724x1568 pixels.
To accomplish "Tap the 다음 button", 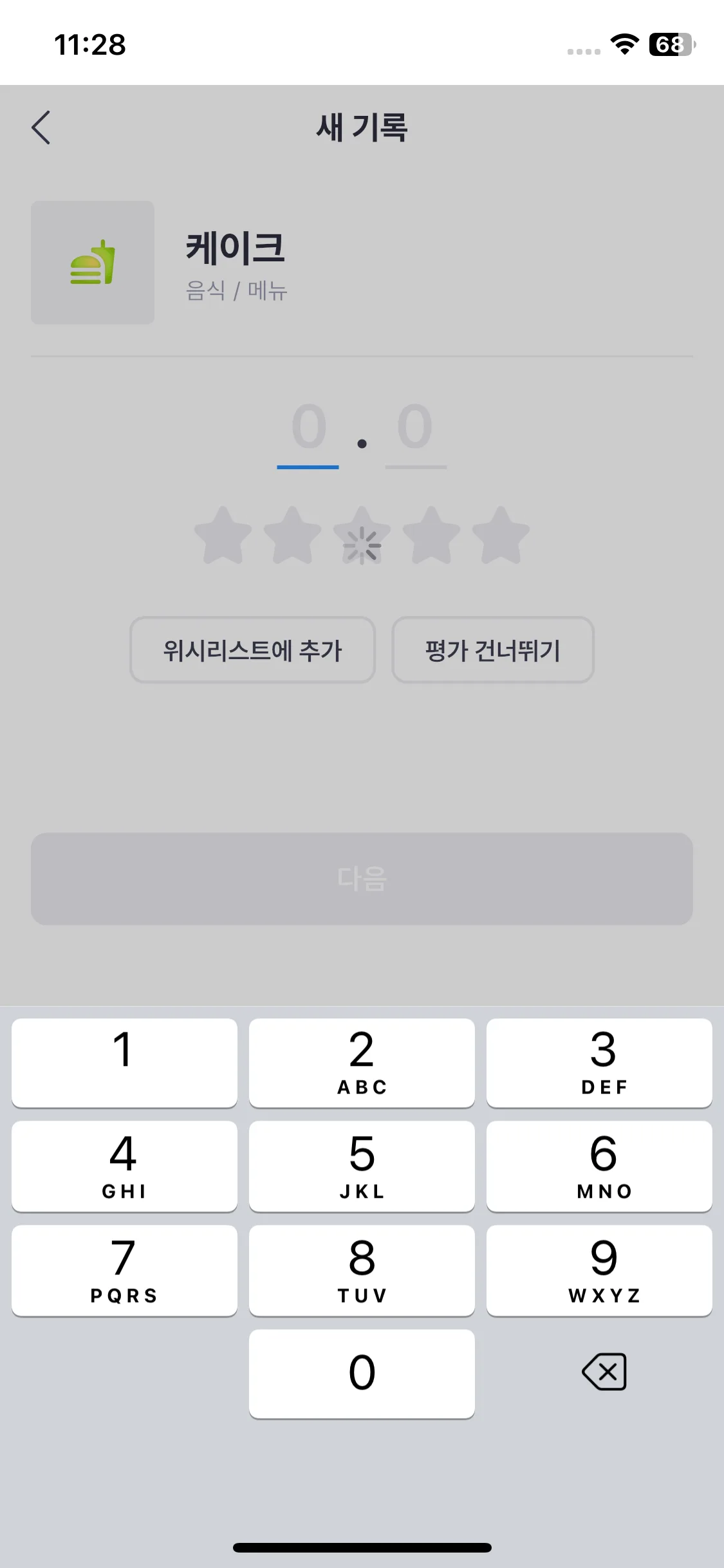I will tap(362, 880).
